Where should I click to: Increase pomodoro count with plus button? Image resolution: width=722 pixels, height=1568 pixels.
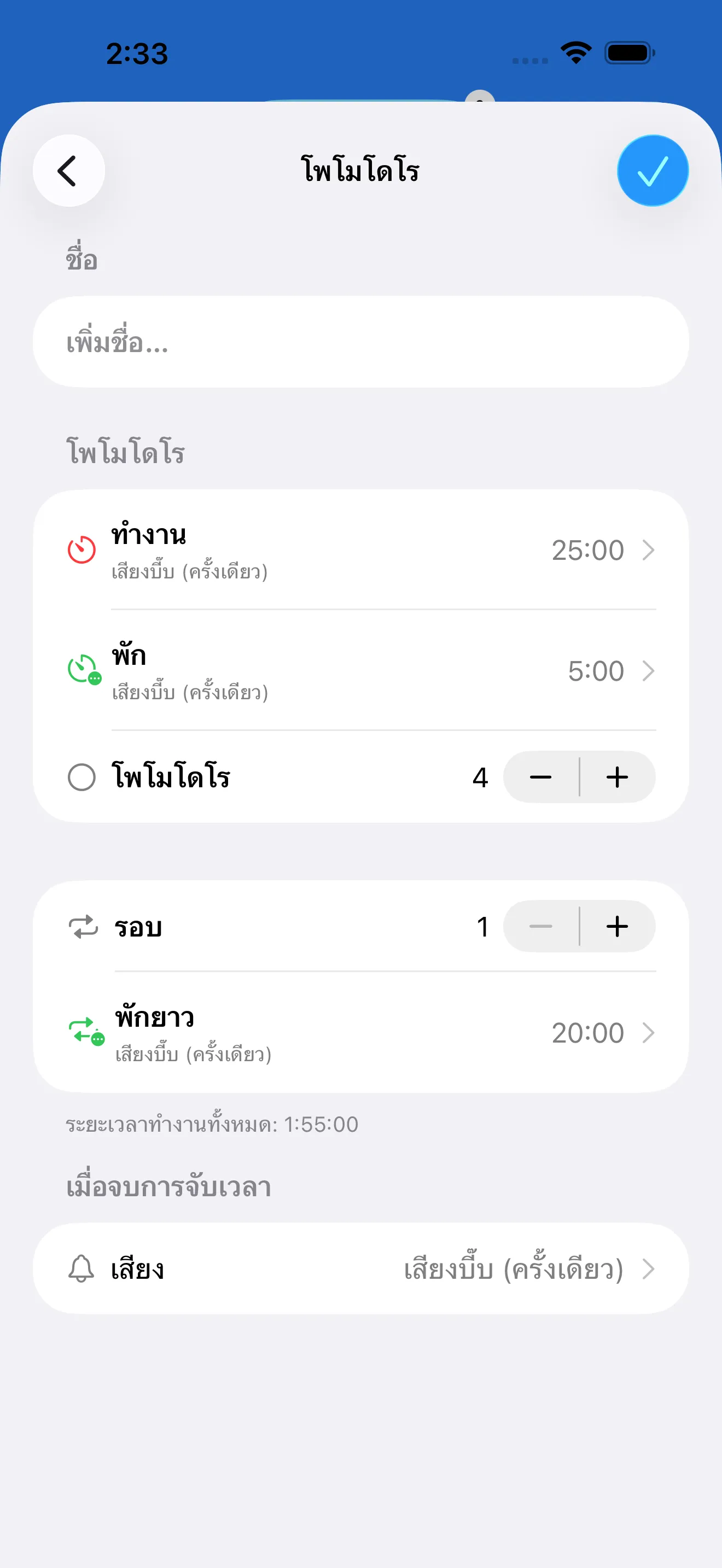point(616,777)
